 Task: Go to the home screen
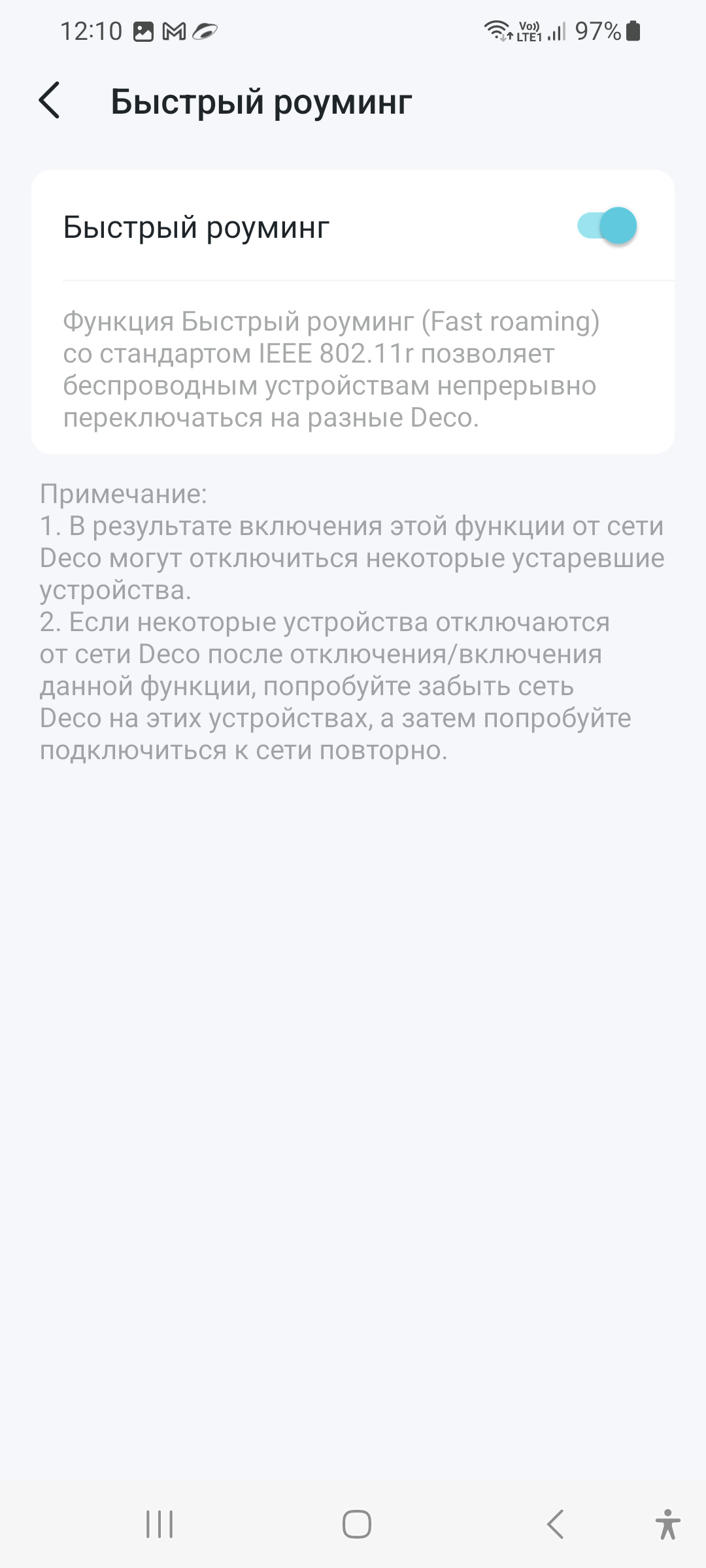click(x=357, y=1524)
